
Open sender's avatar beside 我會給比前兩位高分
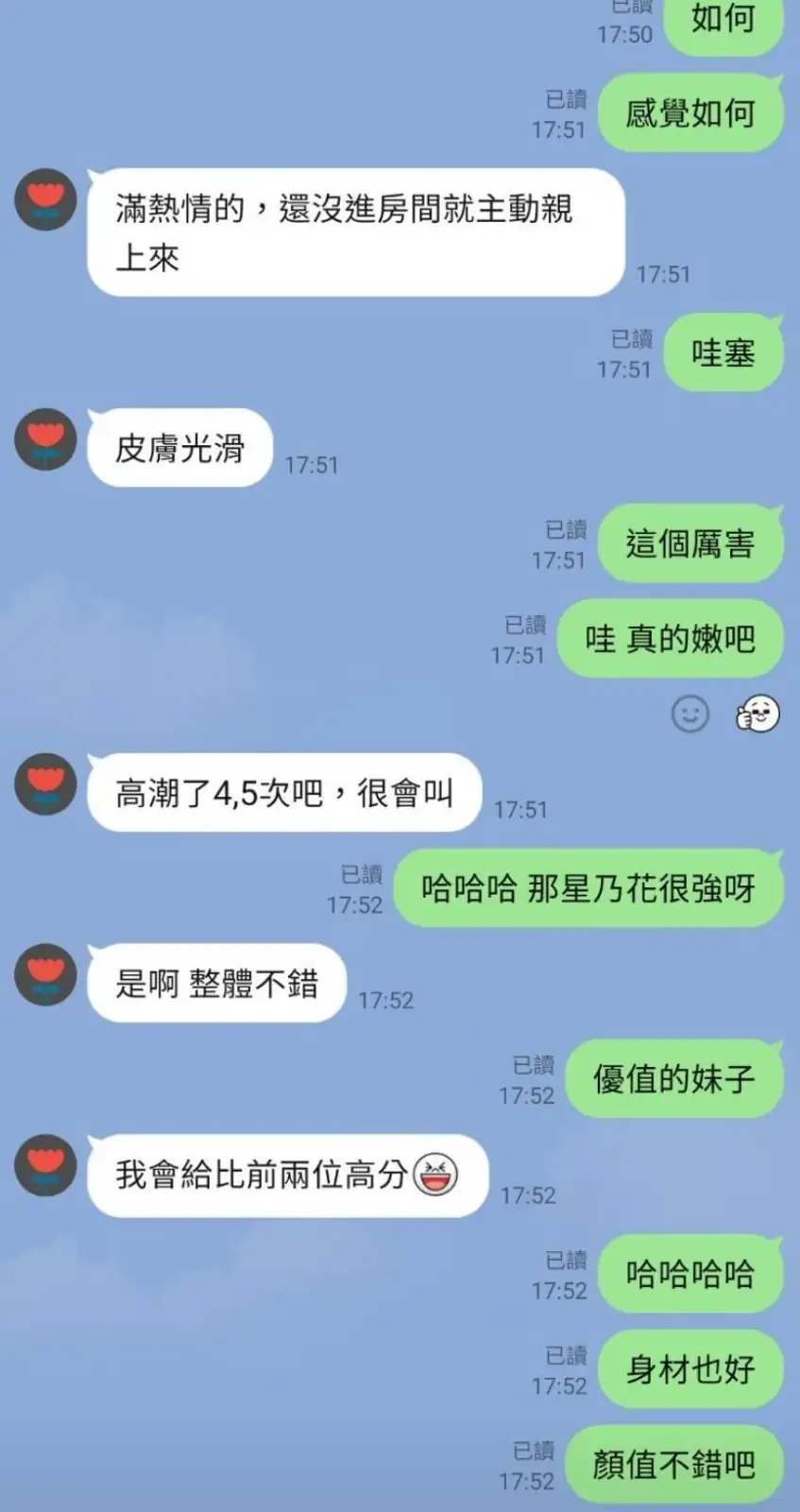tap(45, 1165)
